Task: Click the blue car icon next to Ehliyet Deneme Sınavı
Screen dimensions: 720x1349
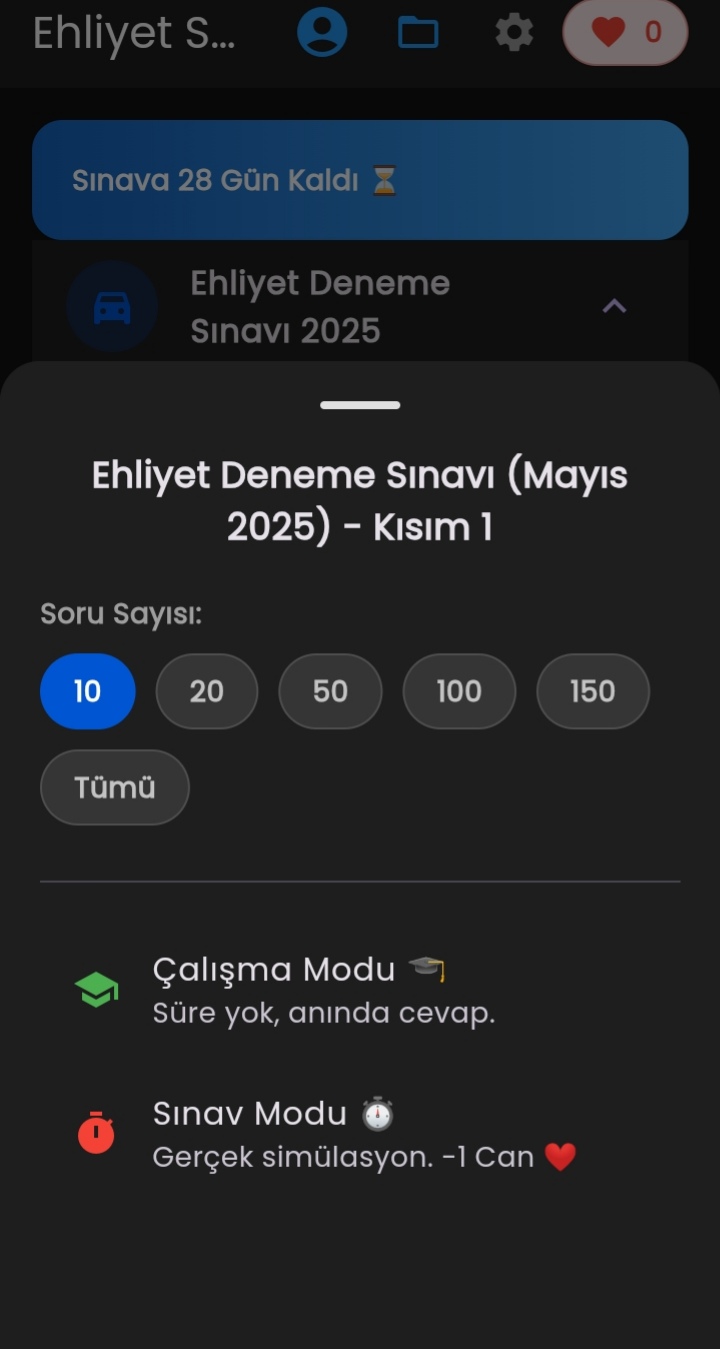Action: click(112, 306)
